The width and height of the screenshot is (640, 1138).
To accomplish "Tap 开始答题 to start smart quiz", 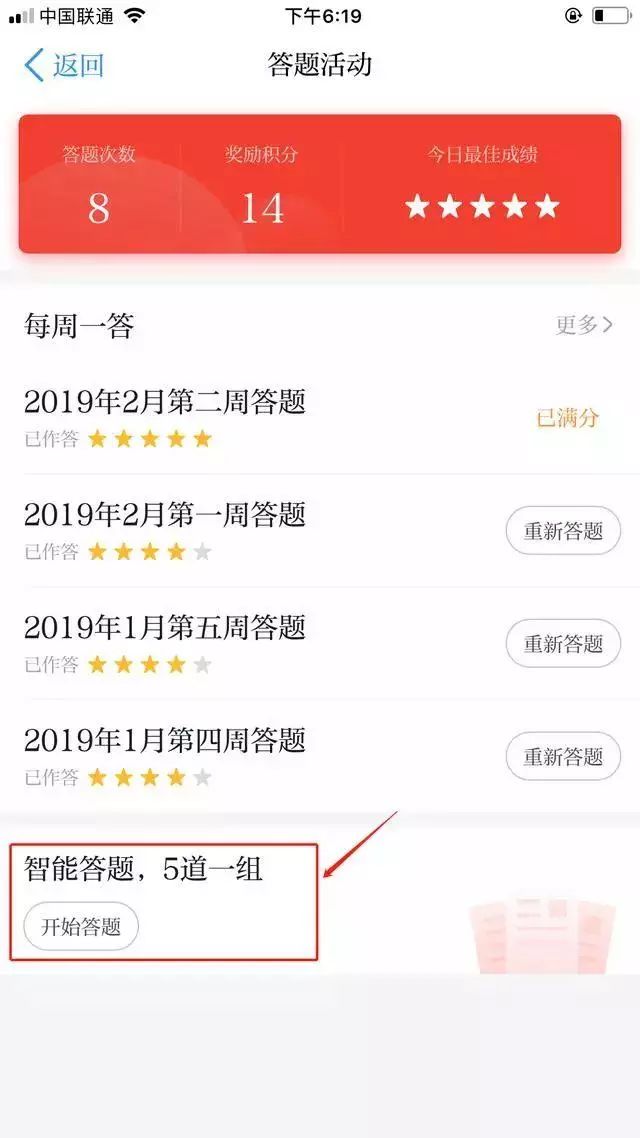I will [x=81, y=926].
